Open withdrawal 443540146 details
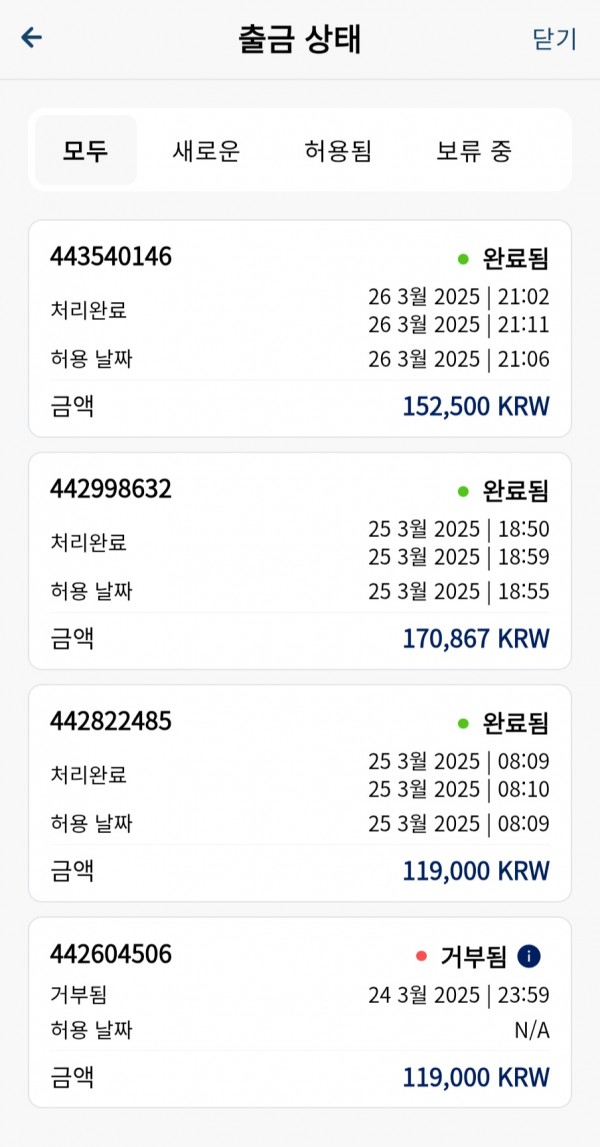The image size is (600, 1147). pyautogui.click(x=300, y=328)
